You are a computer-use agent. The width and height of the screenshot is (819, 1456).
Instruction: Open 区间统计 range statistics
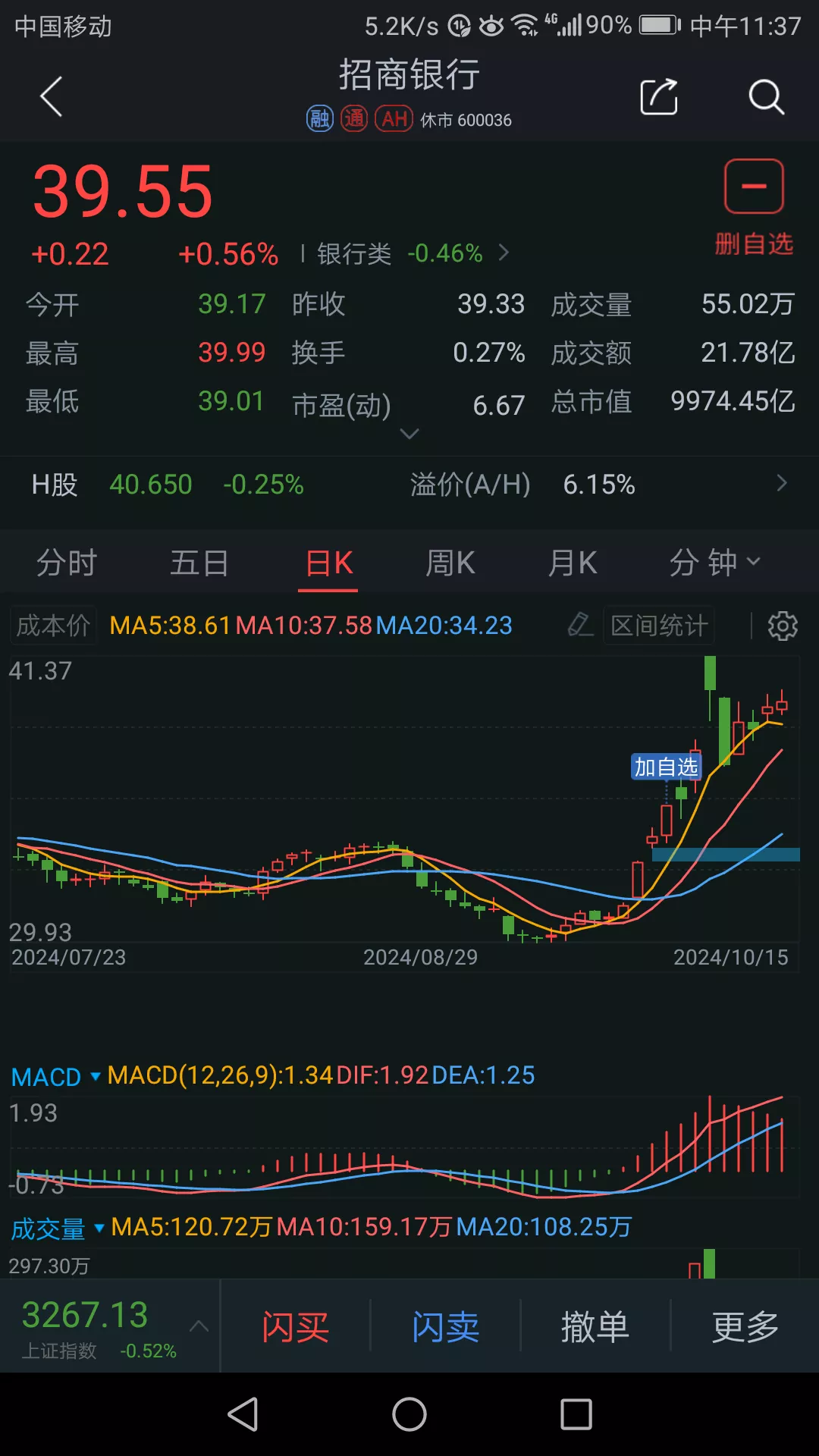[658, 625]
